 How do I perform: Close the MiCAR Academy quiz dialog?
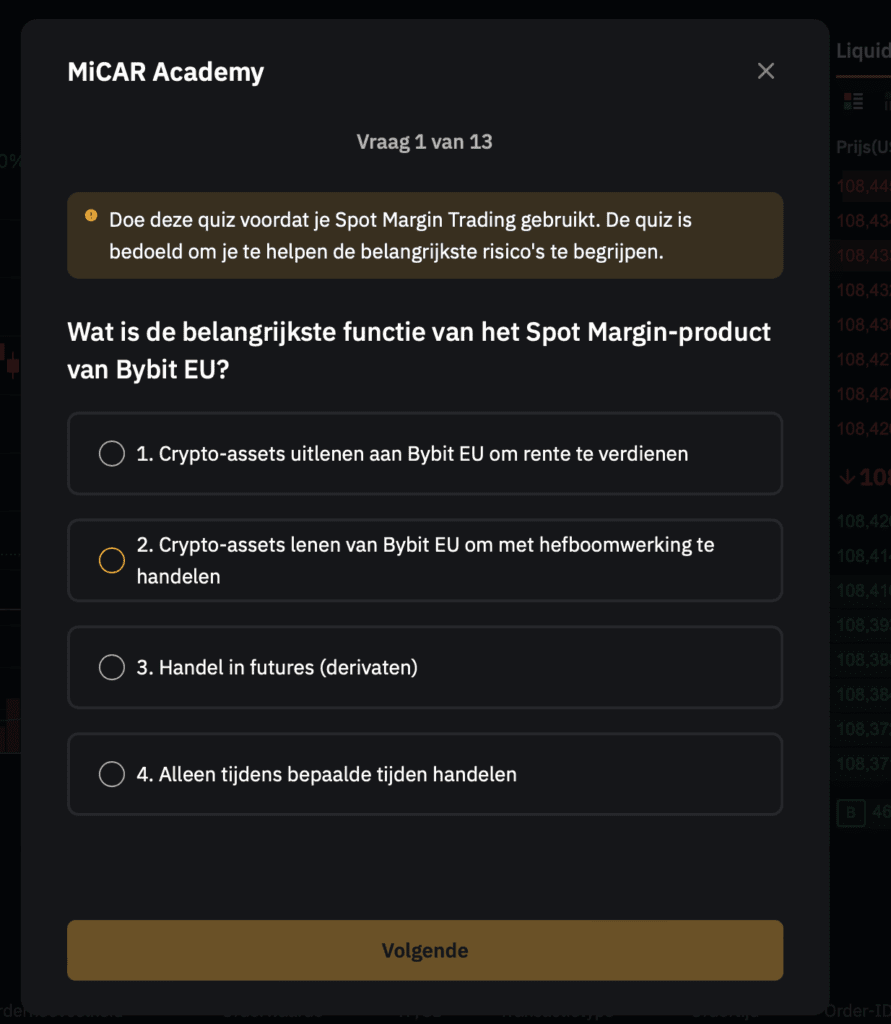pyautogui.click(x=766, y=71)
